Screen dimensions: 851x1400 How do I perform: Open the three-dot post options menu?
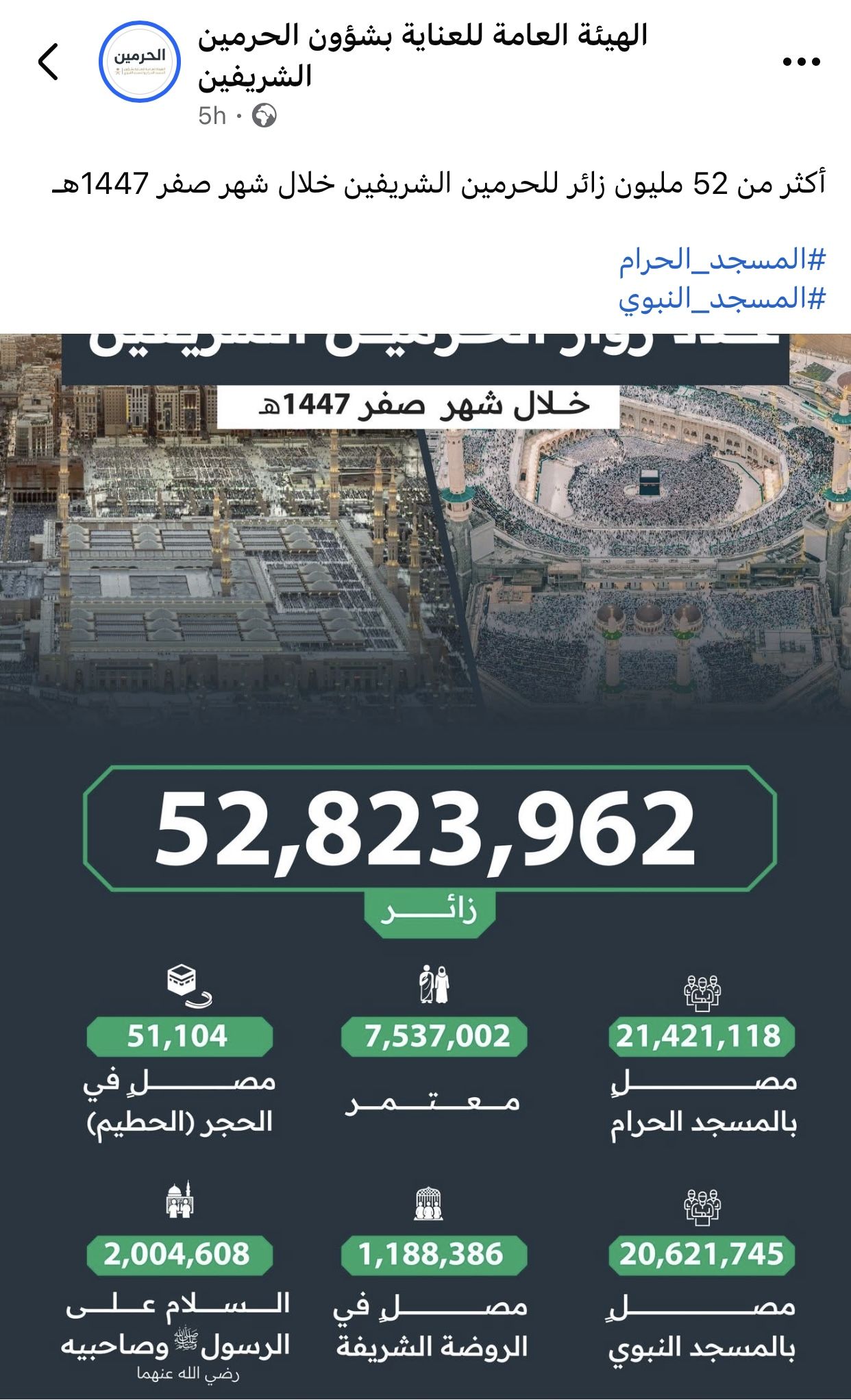point(802,62)
